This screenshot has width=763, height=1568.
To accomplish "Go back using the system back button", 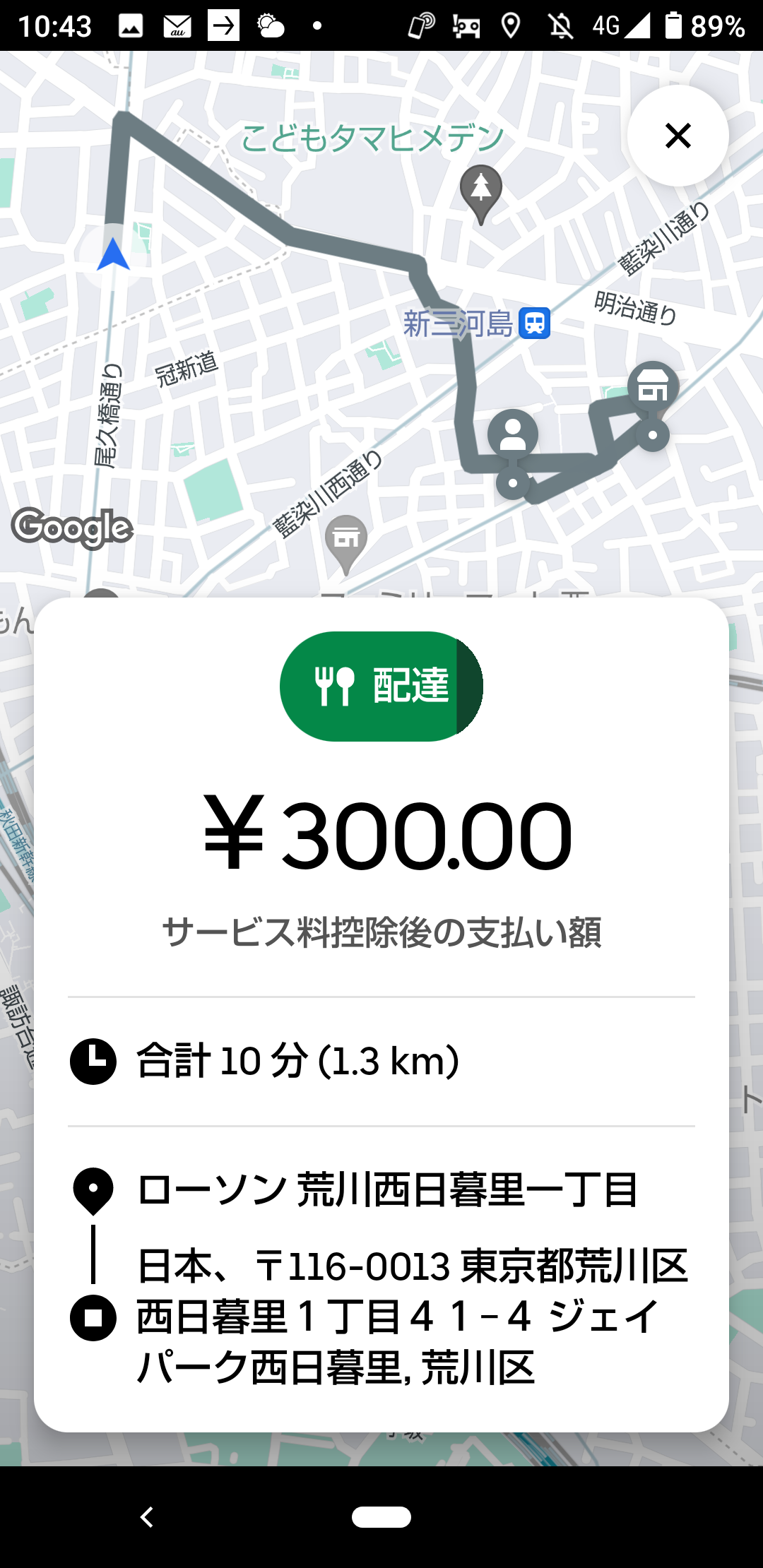I will [147, 1516].
